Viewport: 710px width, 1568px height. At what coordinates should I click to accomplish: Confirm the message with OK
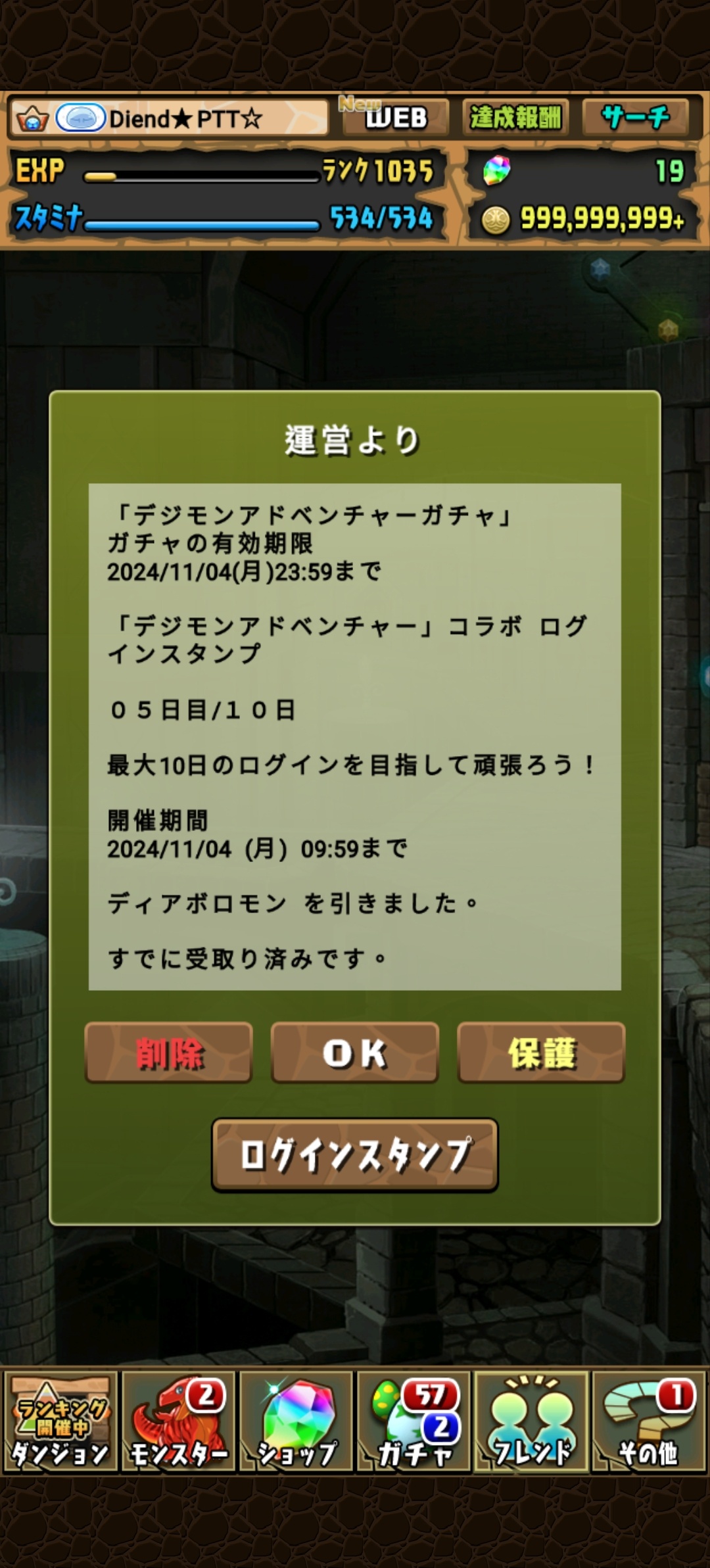355,1053
